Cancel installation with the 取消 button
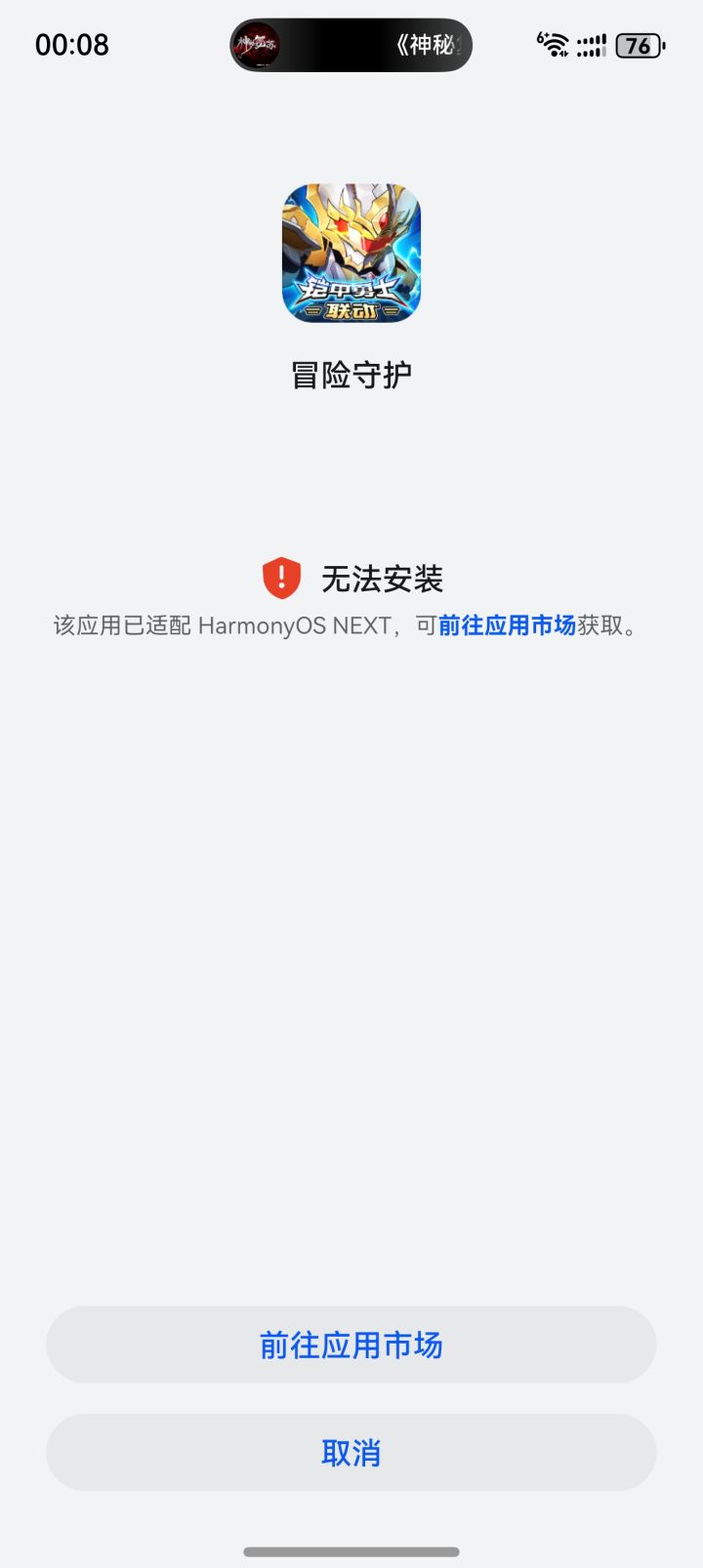This screenshot has width=703, height=1568. click(351, 1452)
